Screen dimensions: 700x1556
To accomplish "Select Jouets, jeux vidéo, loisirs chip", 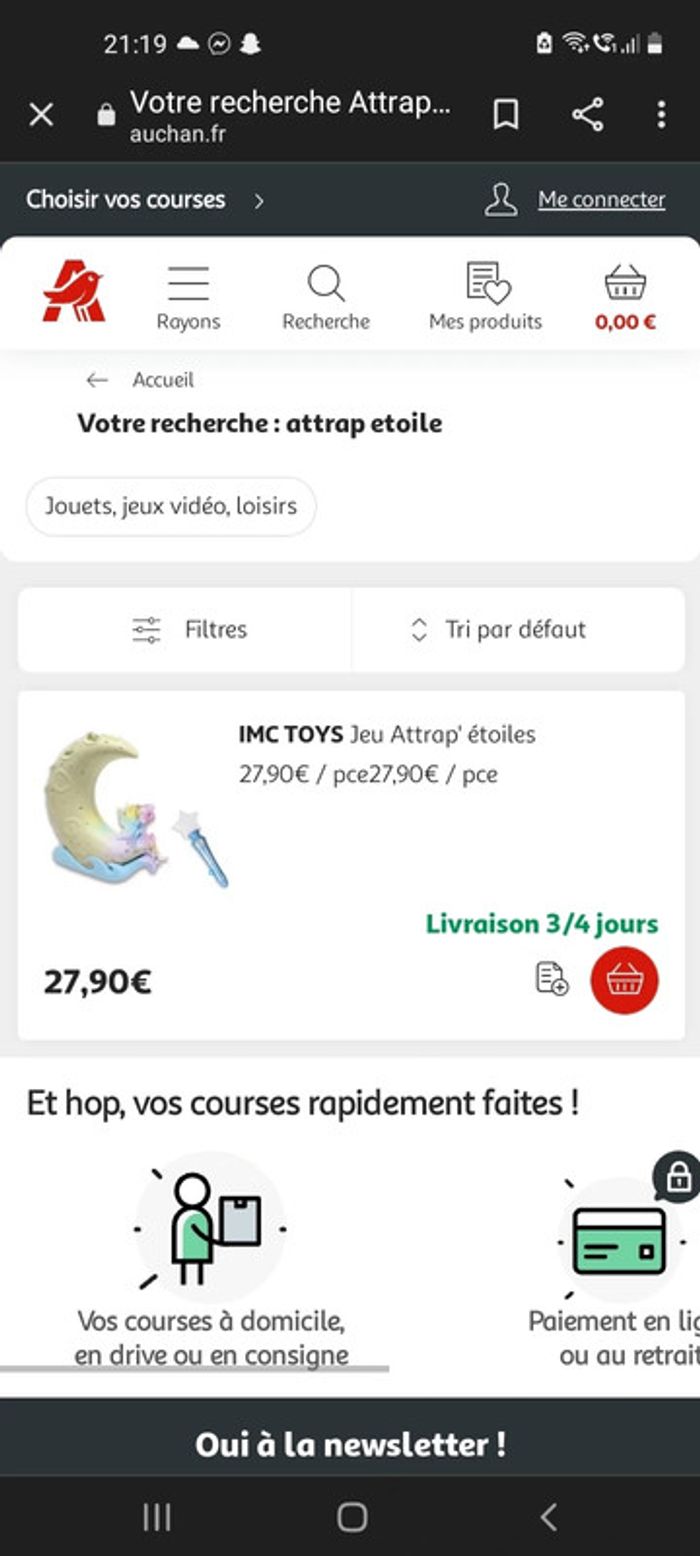I will coord(171,506).
